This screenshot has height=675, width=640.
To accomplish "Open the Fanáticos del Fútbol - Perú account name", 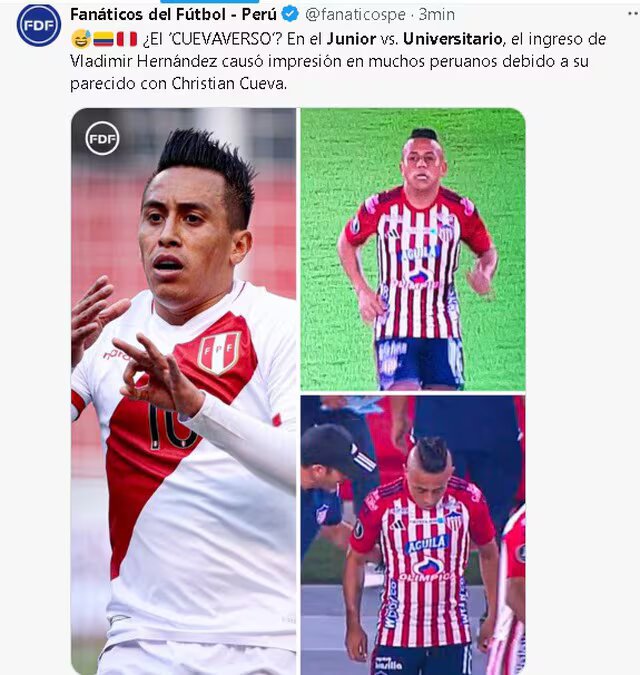I will coord(173,14).
